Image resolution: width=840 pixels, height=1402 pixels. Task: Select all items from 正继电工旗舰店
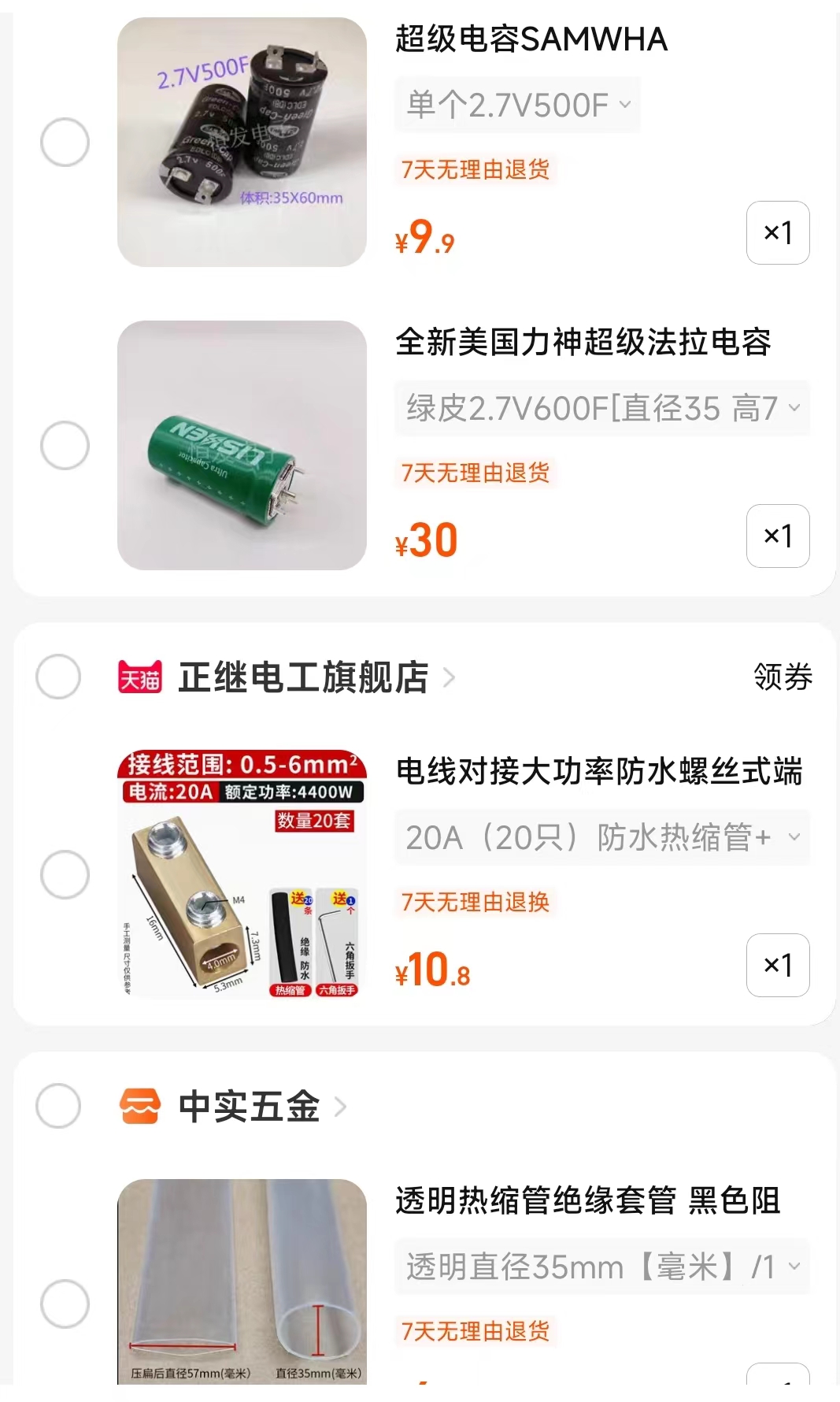click(58, 677)
